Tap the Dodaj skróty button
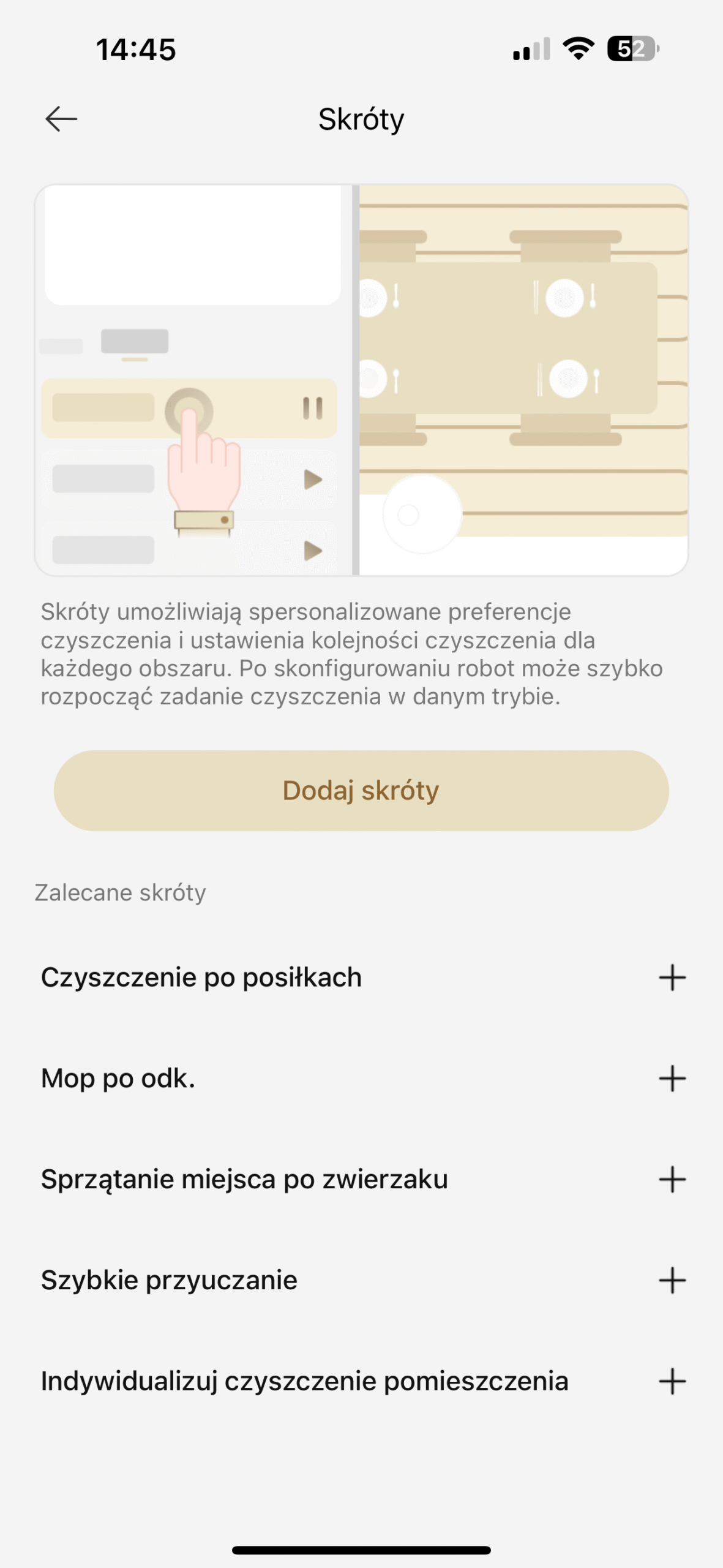 [x=361, y=791]
